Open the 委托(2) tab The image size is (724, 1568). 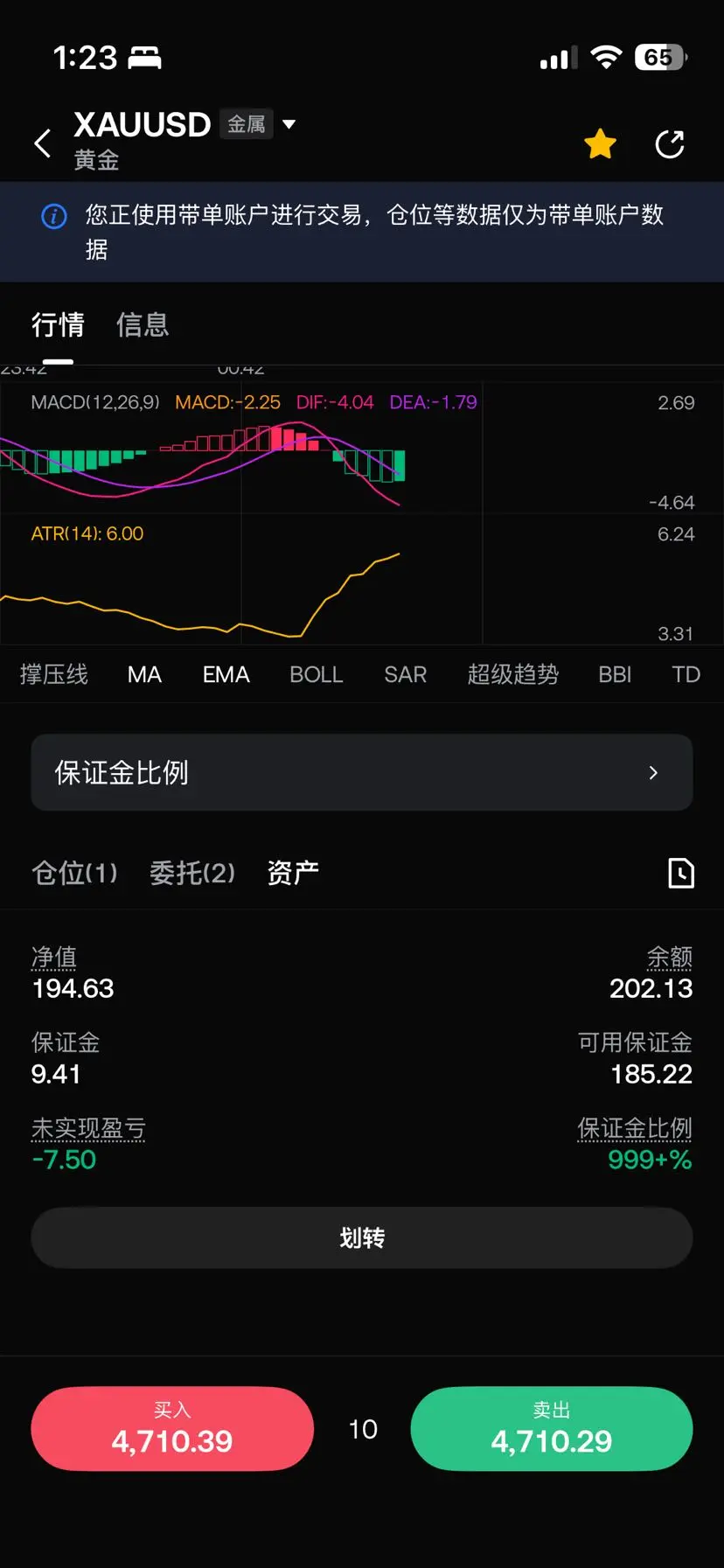(x=192, y=873)
